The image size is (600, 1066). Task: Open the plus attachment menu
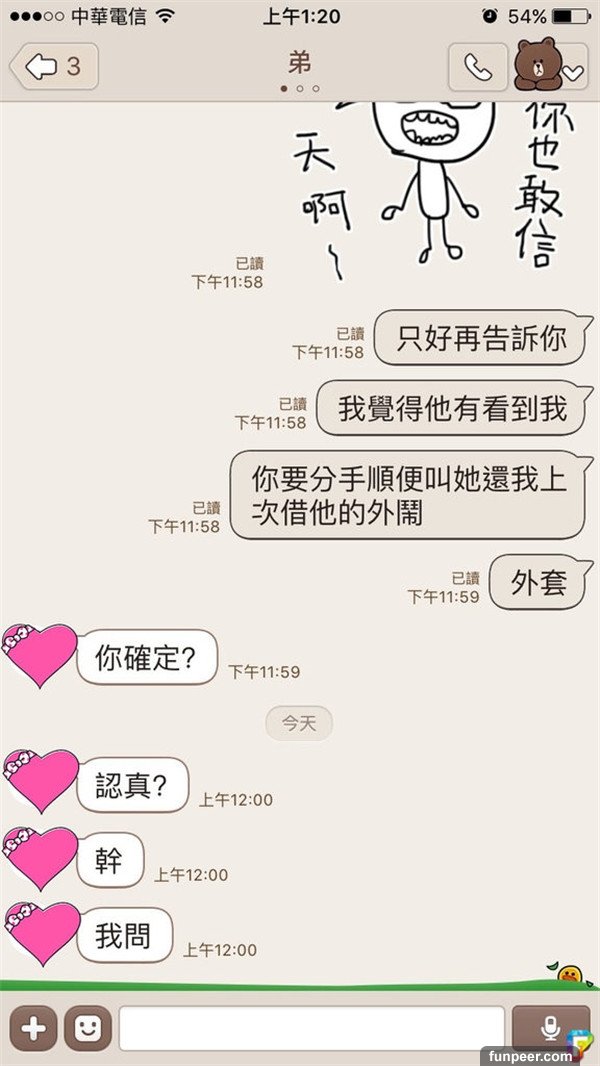click(33, 1028)
